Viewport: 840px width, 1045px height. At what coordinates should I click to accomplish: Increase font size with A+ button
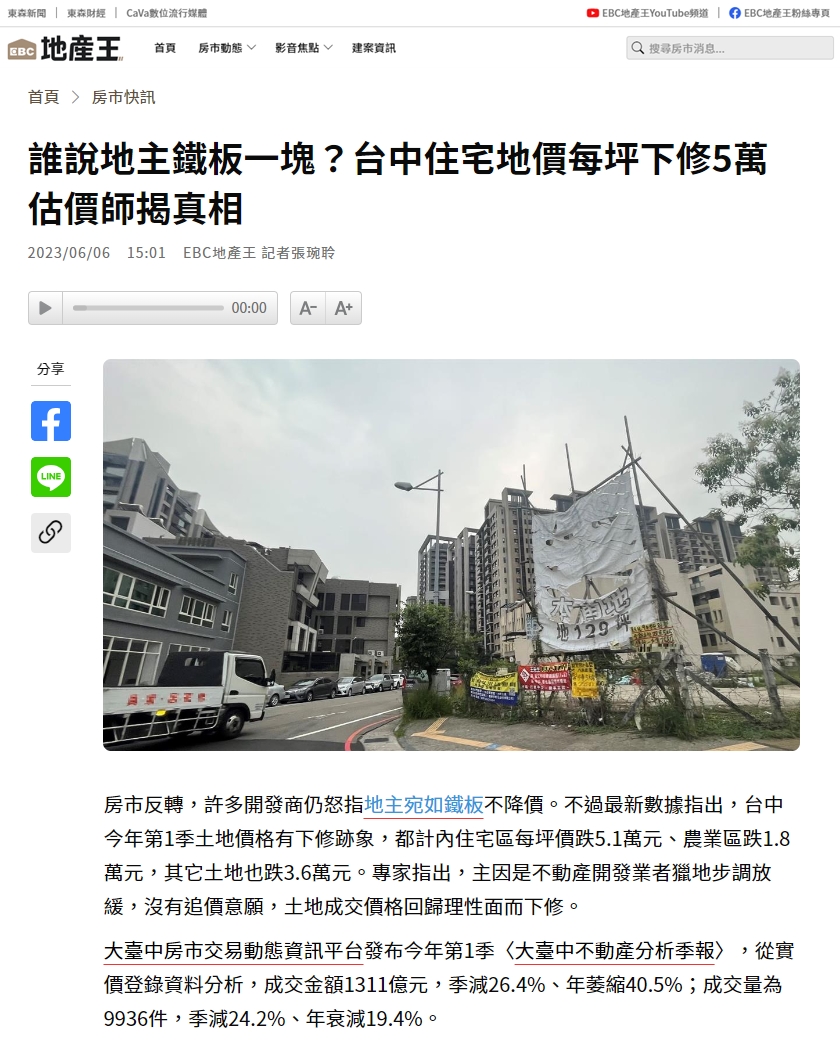[x=343, y=308]
